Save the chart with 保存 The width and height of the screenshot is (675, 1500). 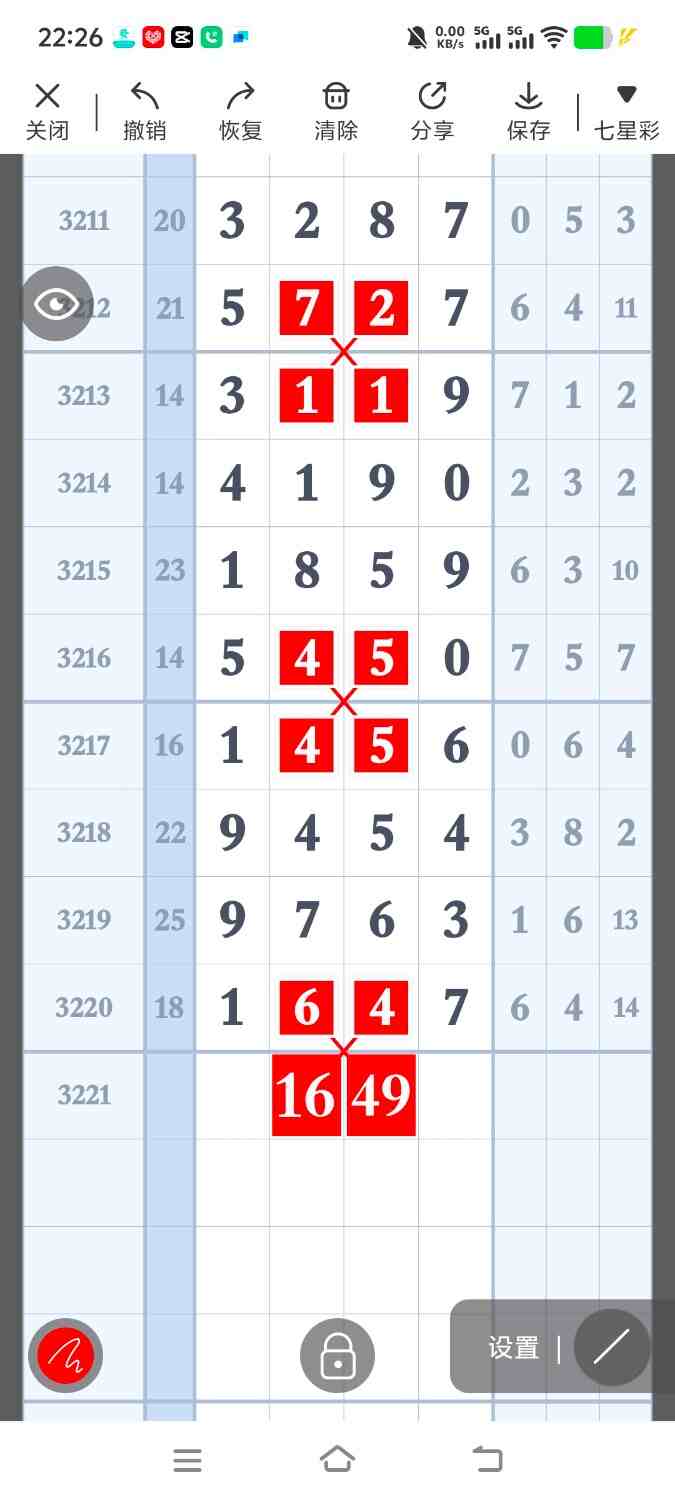(x=528, y=111)
